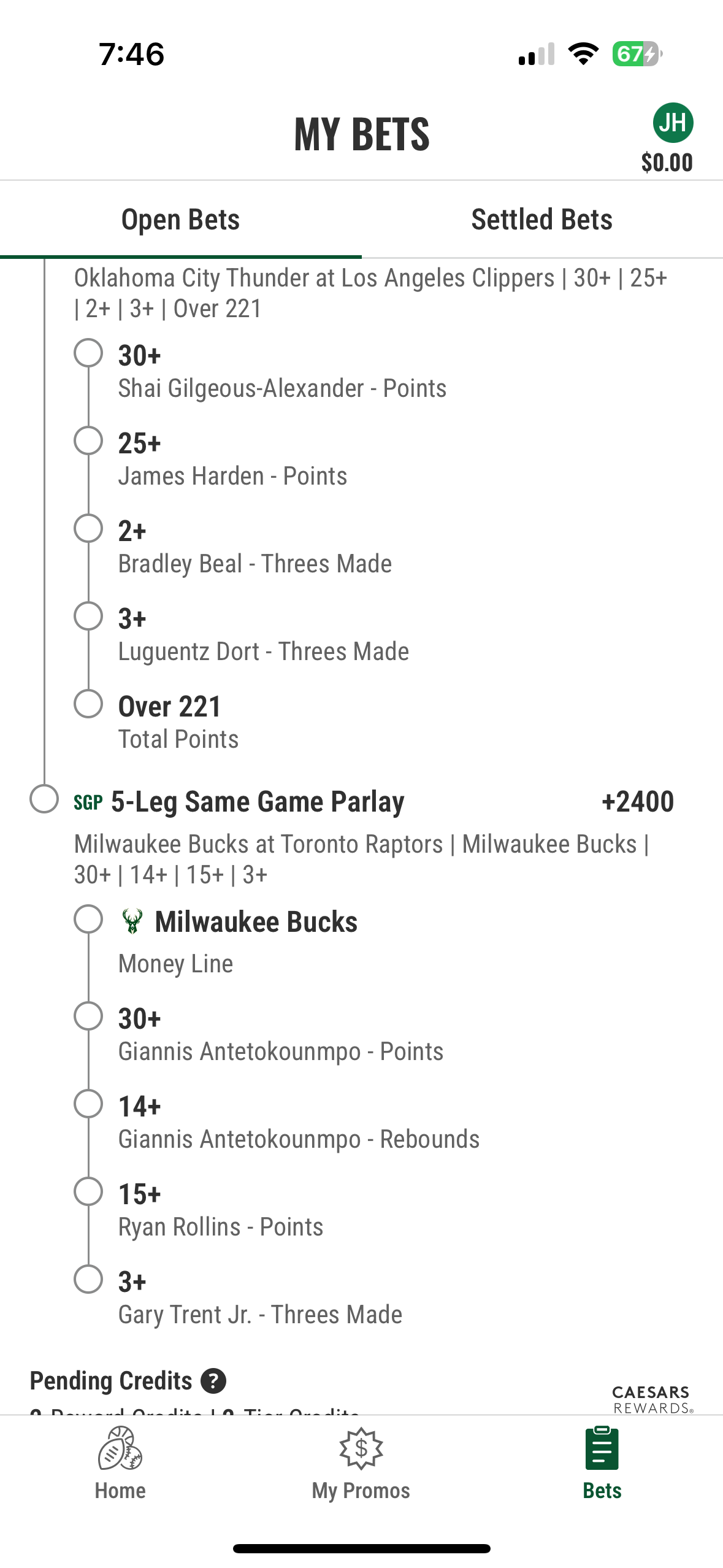
Task: Open Pending Credits help icon
Action: [213, 1381]
